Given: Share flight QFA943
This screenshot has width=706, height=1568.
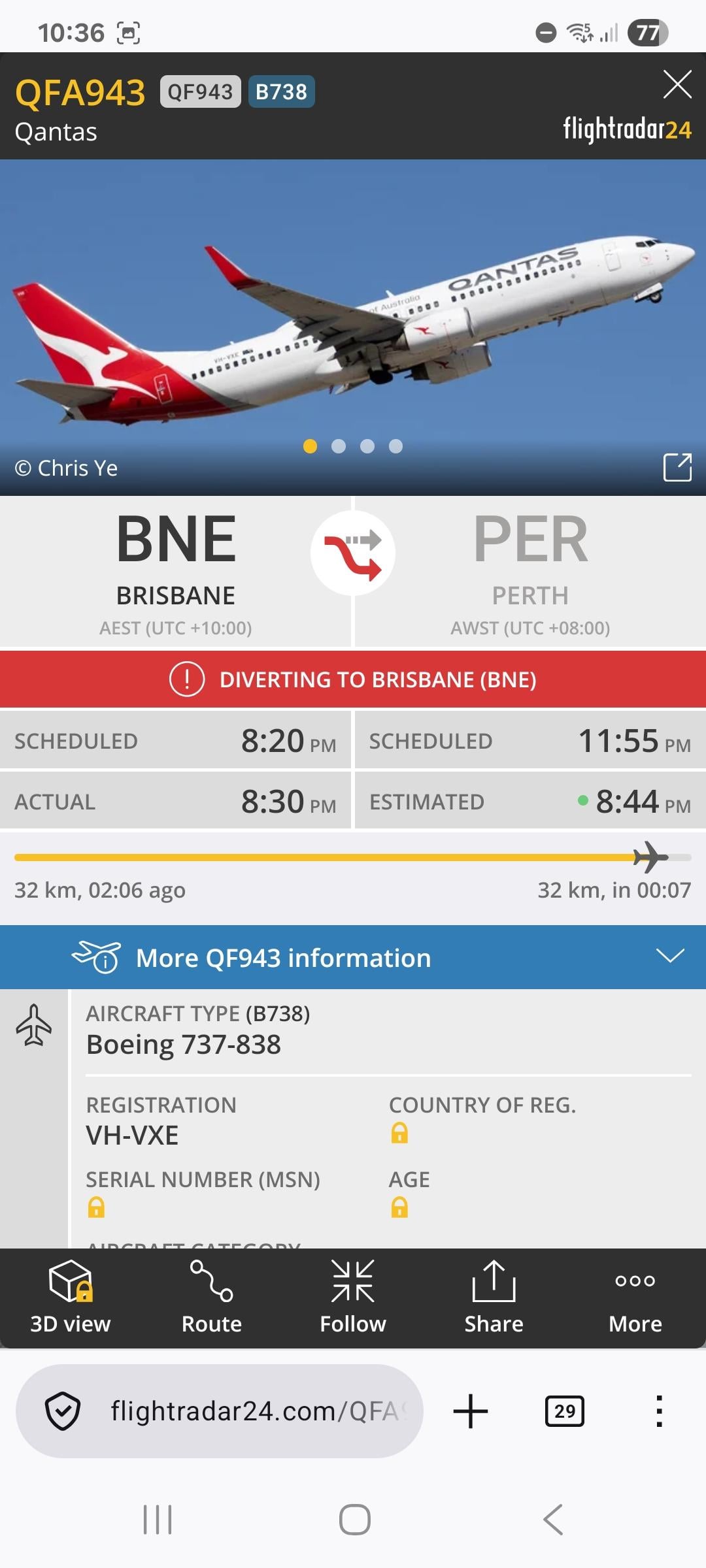Looking at the screenshot, I should [494, 1298].
